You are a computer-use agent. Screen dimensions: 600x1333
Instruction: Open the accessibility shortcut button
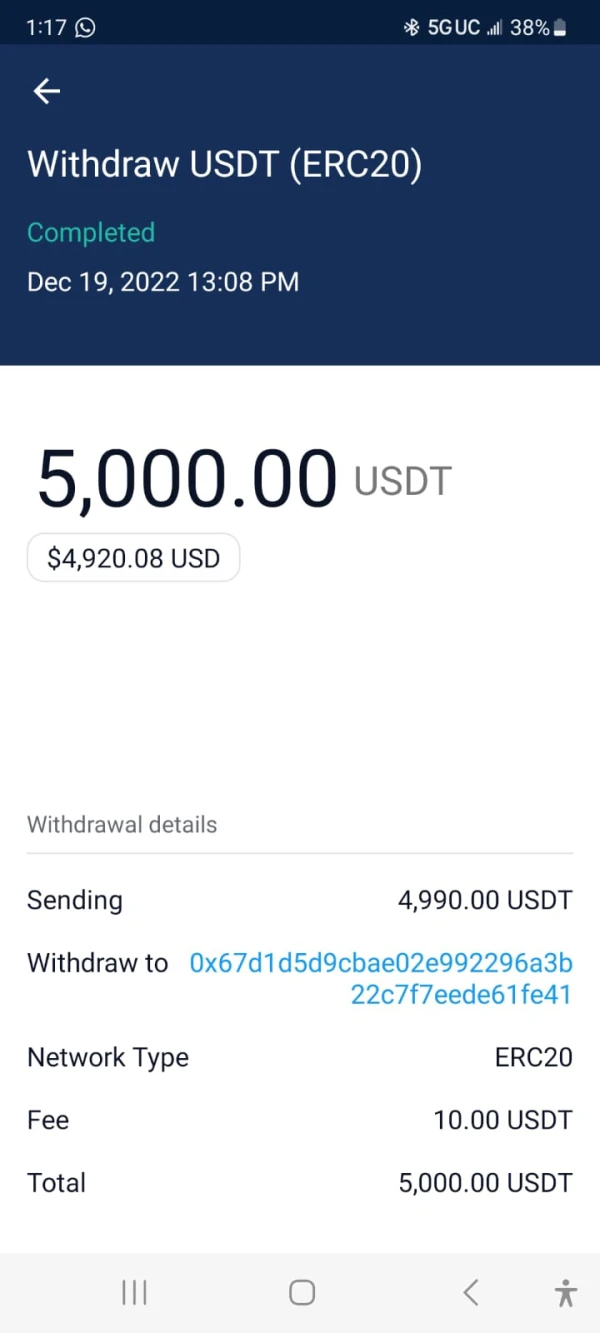(x=566, y=1292)
